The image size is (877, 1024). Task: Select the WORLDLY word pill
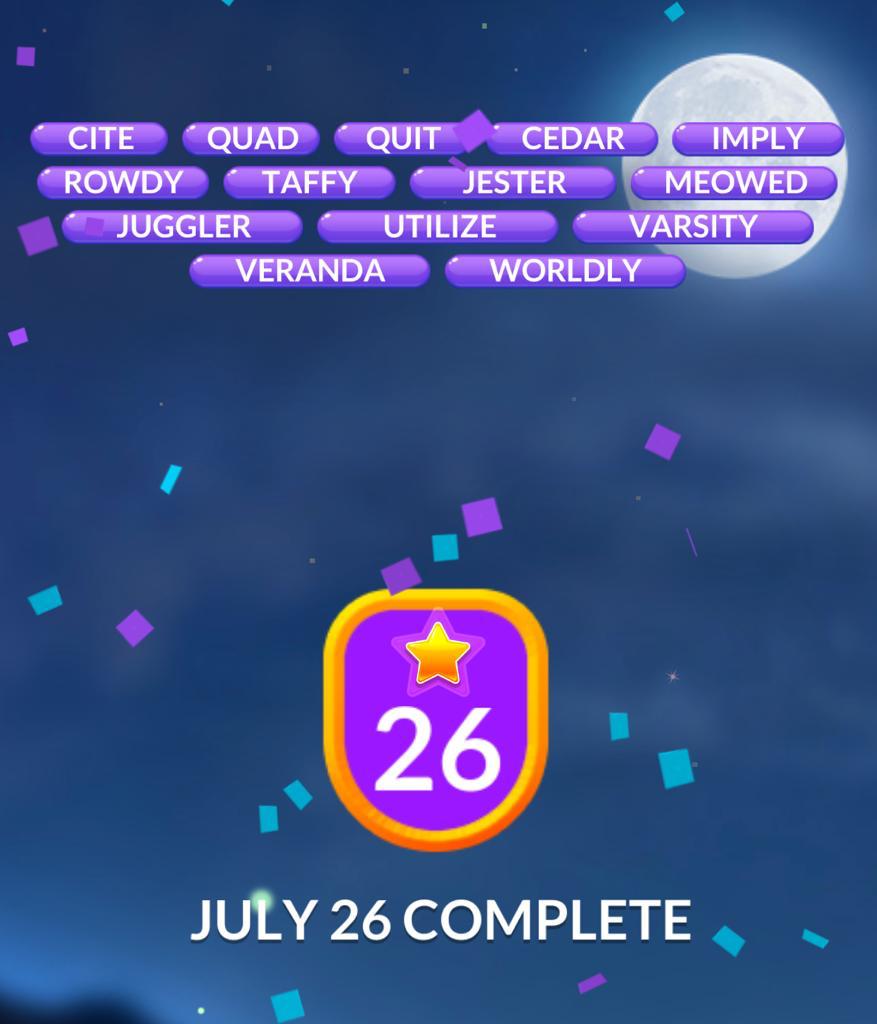tap(565, 271)
